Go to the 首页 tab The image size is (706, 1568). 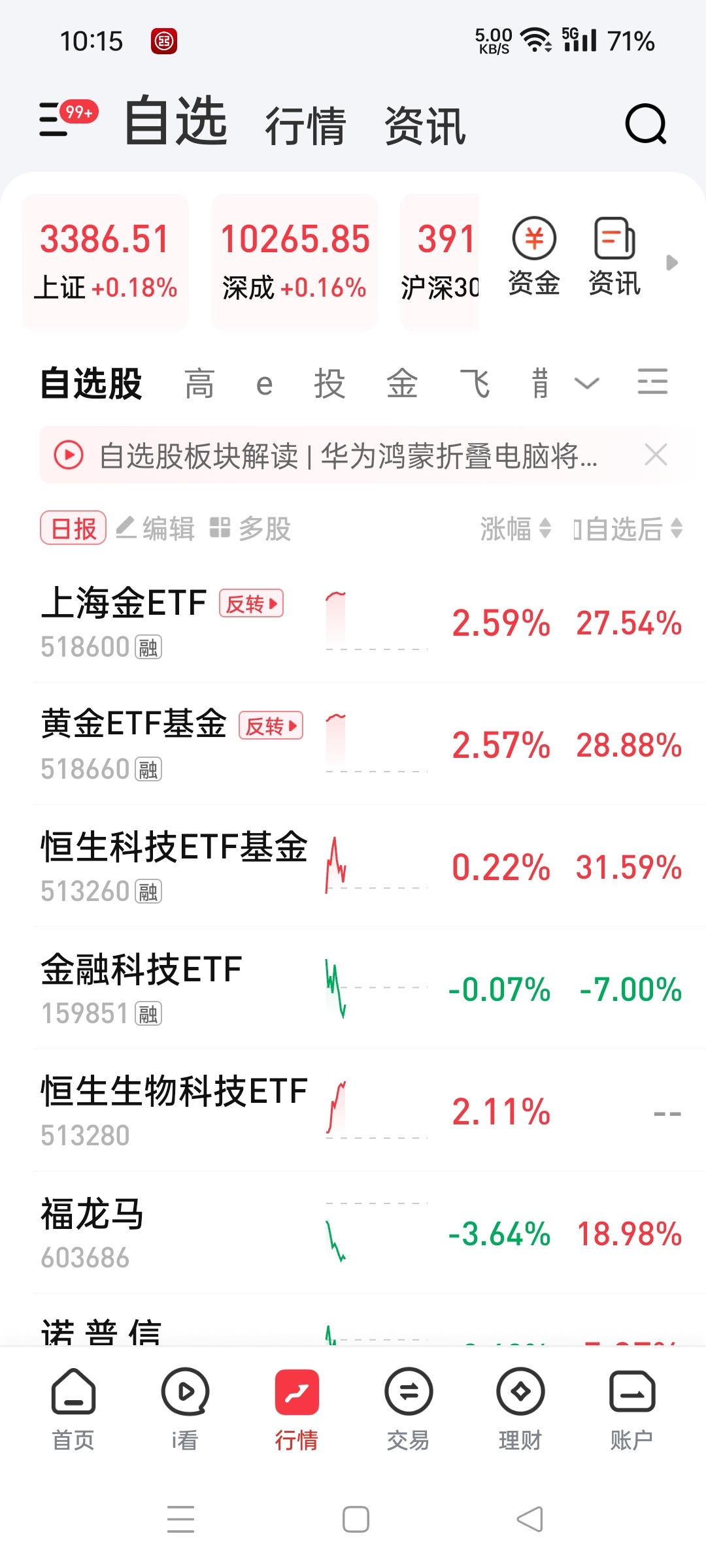(x=73, y=1409)
